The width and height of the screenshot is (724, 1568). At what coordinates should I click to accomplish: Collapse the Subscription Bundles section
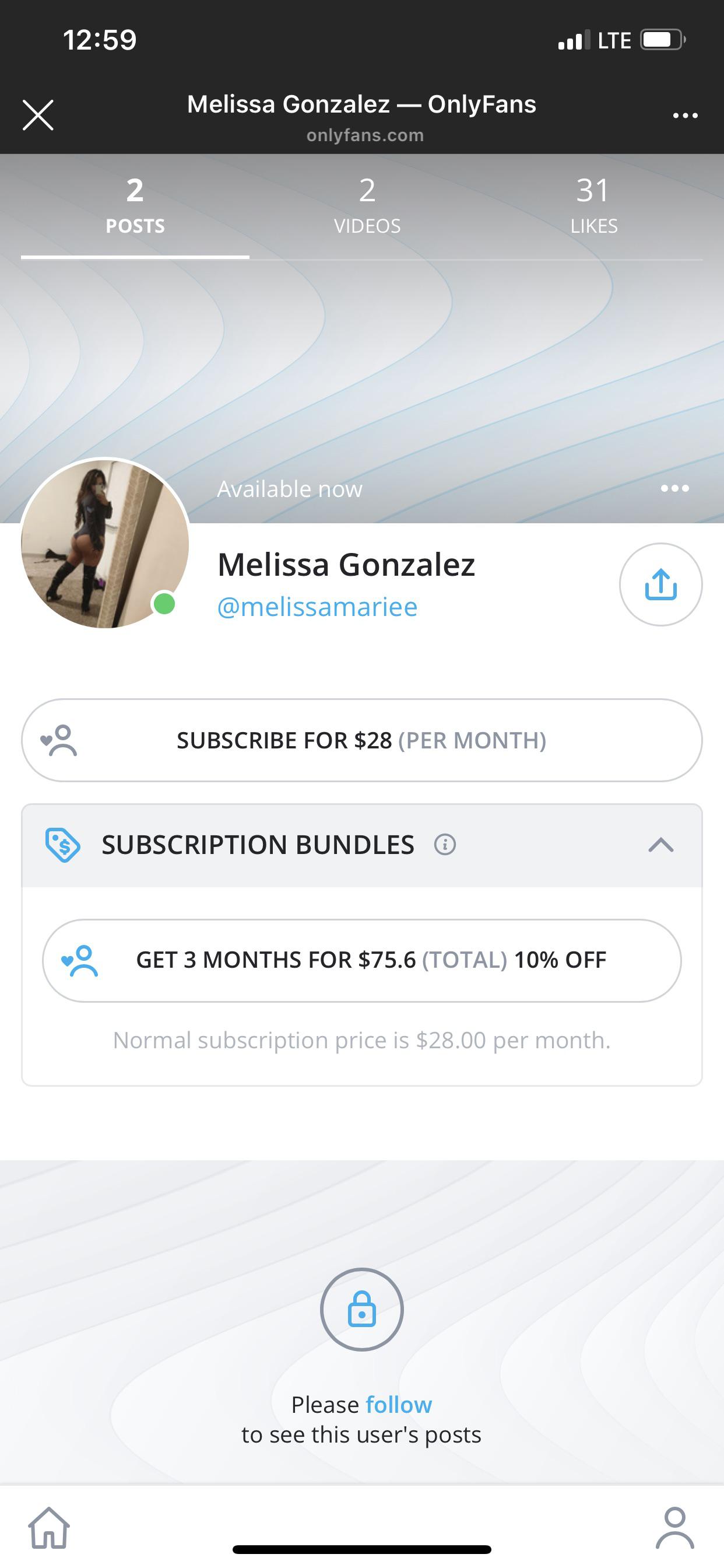[660, 845]
